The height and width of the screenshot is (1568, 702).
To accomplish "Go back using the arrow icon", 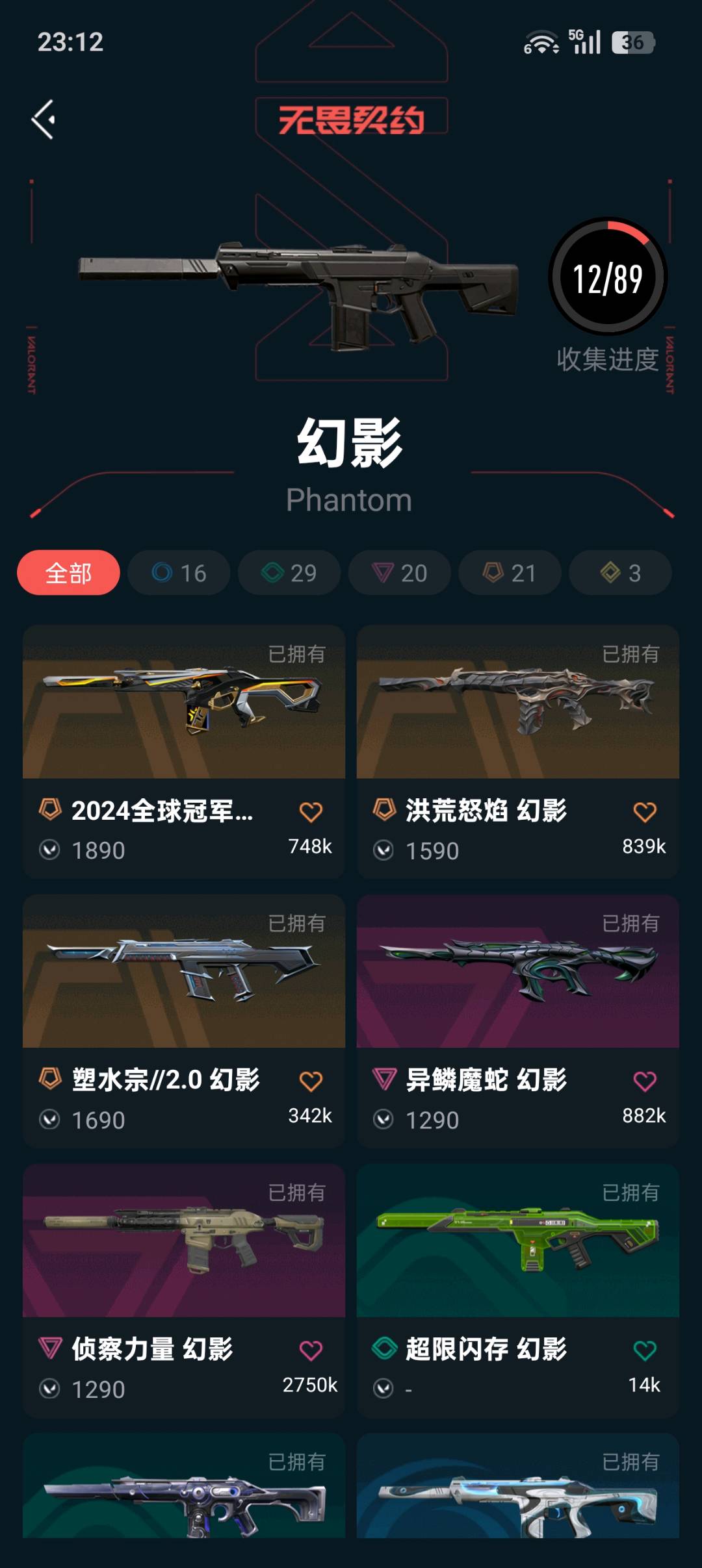I will click(x=44, y=120).
